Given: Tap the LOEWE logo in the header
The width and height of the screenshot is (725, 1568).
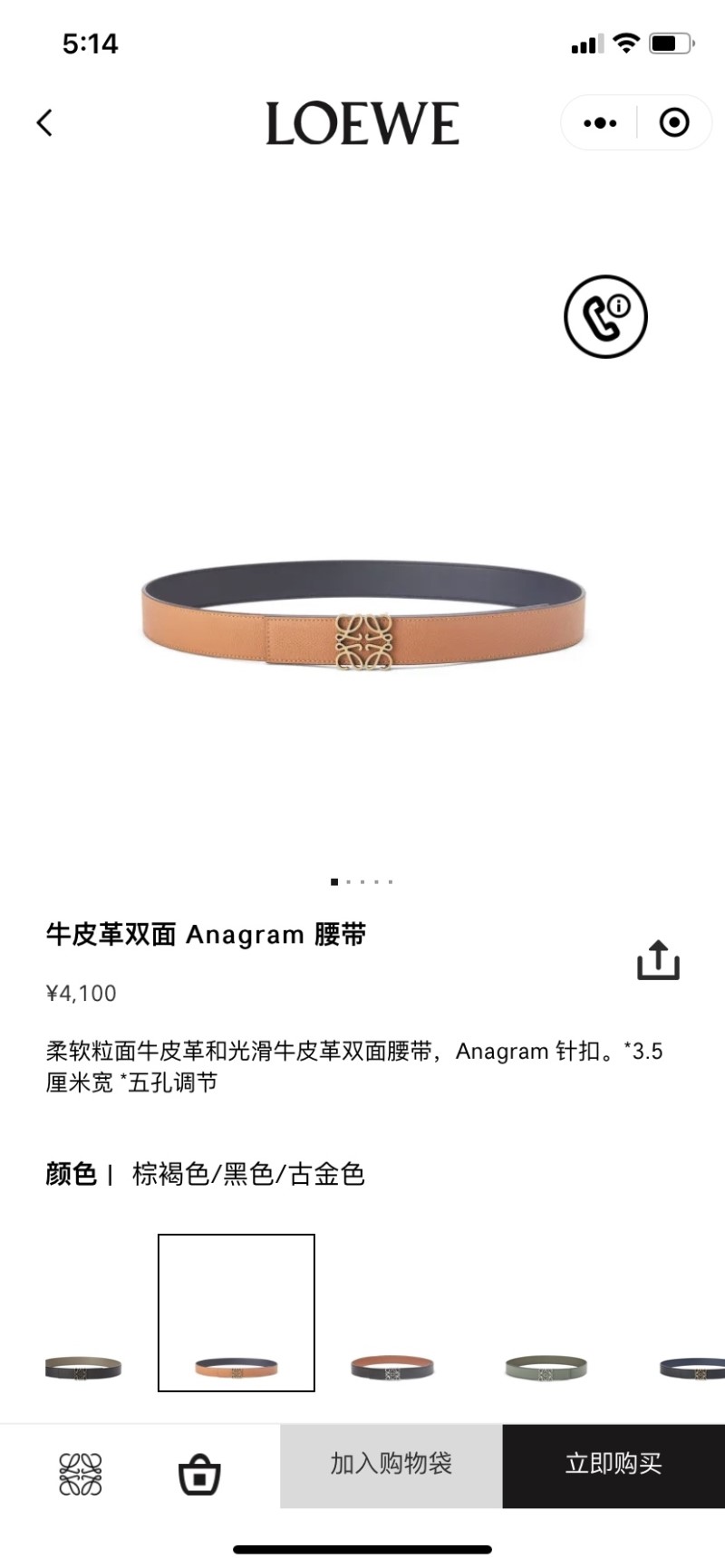Looking at the screenshot, I should point(362,122).
